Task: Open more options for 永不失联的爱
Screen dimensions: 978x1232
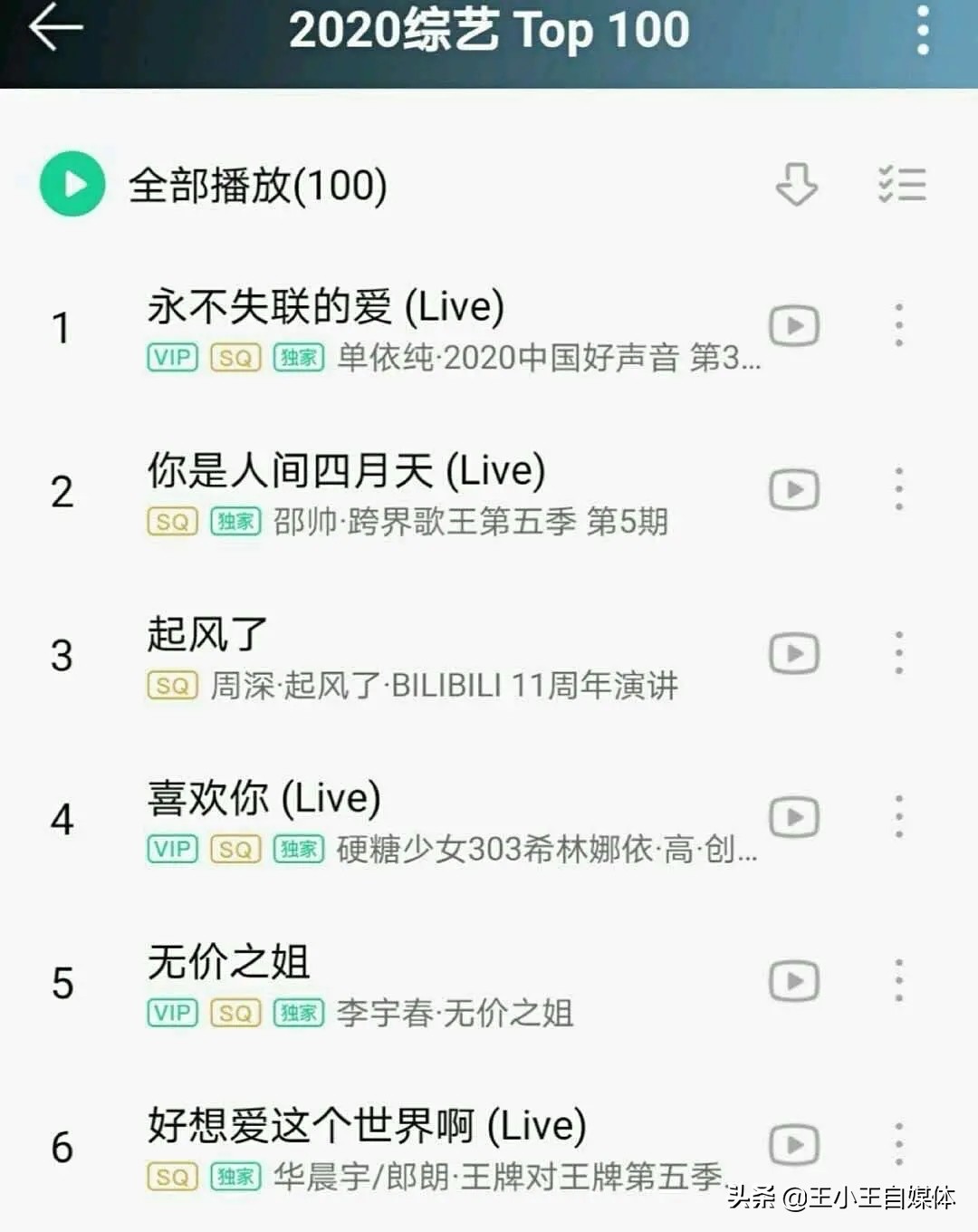Action: tap(898, 326)
